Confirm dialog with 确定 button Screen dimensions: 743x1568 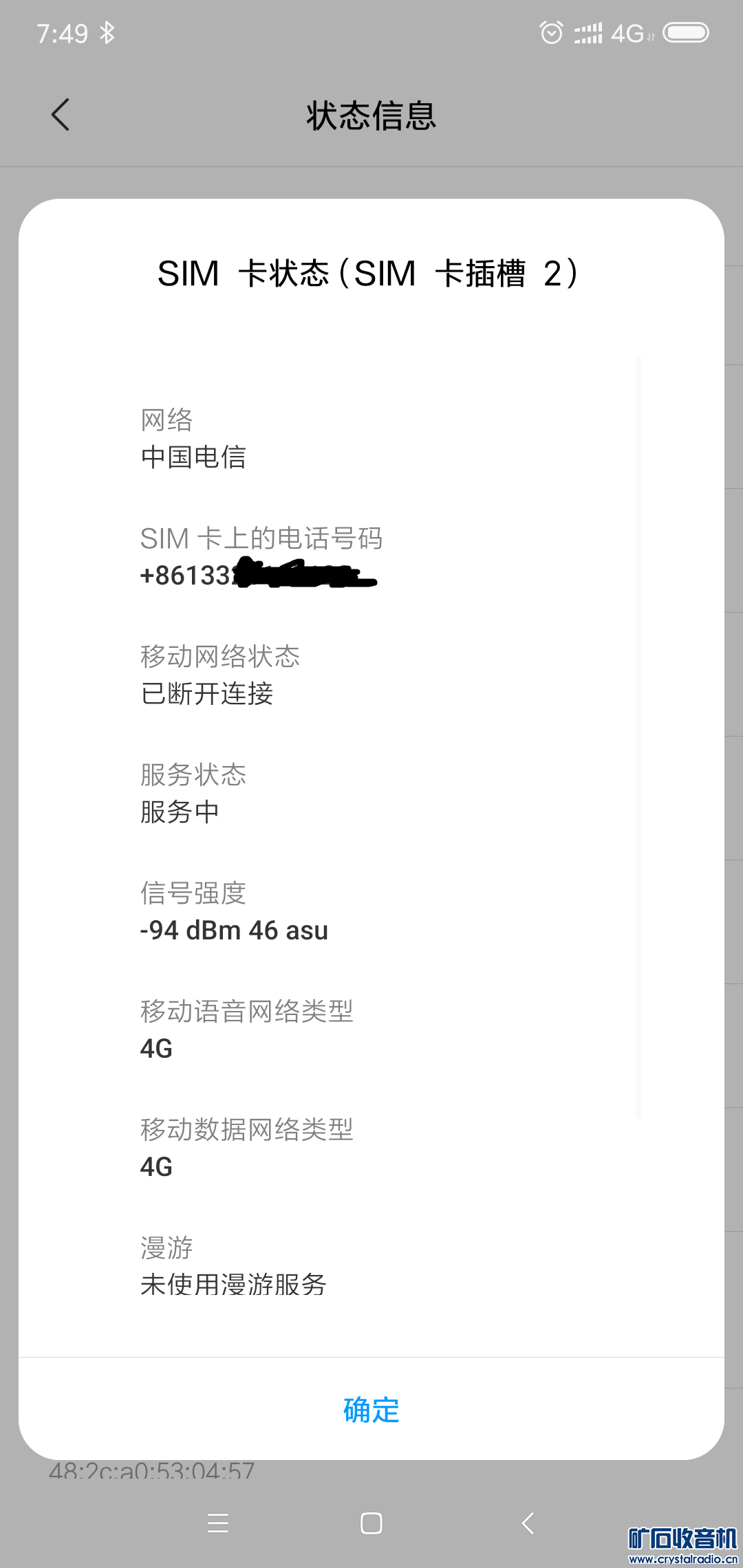point(371,1410)
